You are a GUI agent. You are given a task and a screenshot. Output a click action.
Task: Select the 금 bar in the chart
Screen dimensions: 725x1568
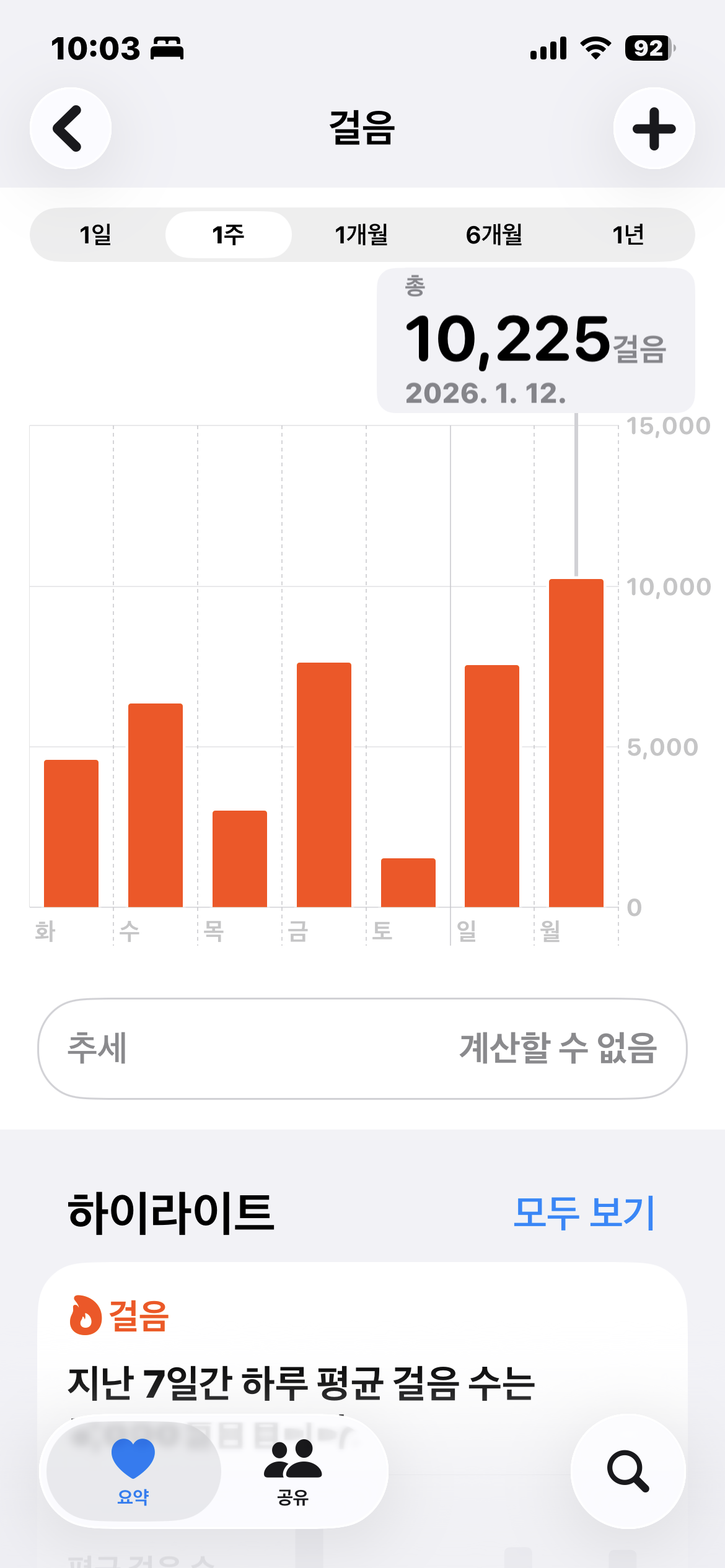pyautogui.click(x=324, y=785)
